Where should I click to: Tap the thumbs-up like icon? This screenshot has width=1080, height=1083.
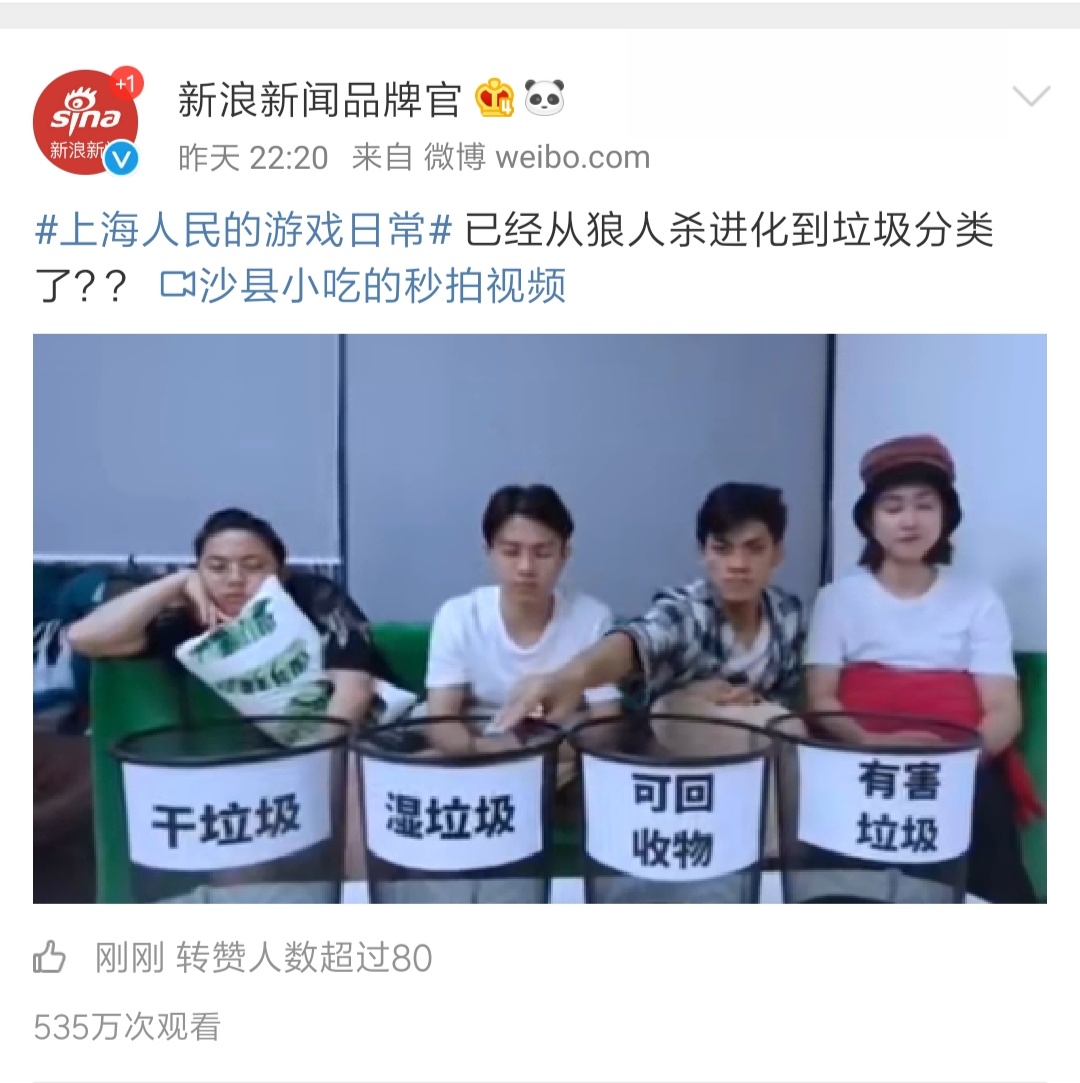pyautogui.click(x=49, y=959)
